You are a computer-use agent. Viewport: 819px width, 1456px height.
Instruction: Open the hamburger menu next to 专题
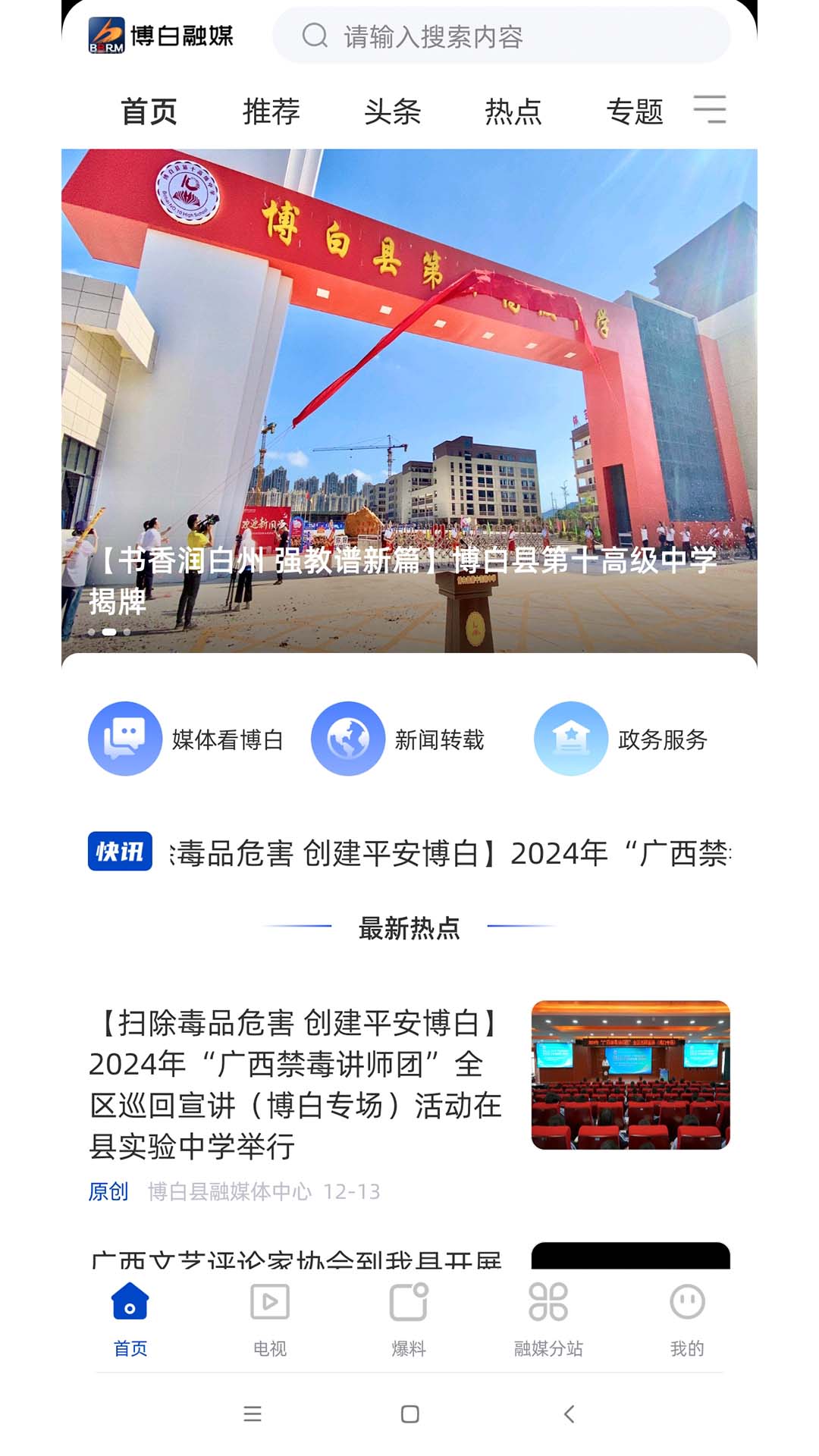pos(711,111)
